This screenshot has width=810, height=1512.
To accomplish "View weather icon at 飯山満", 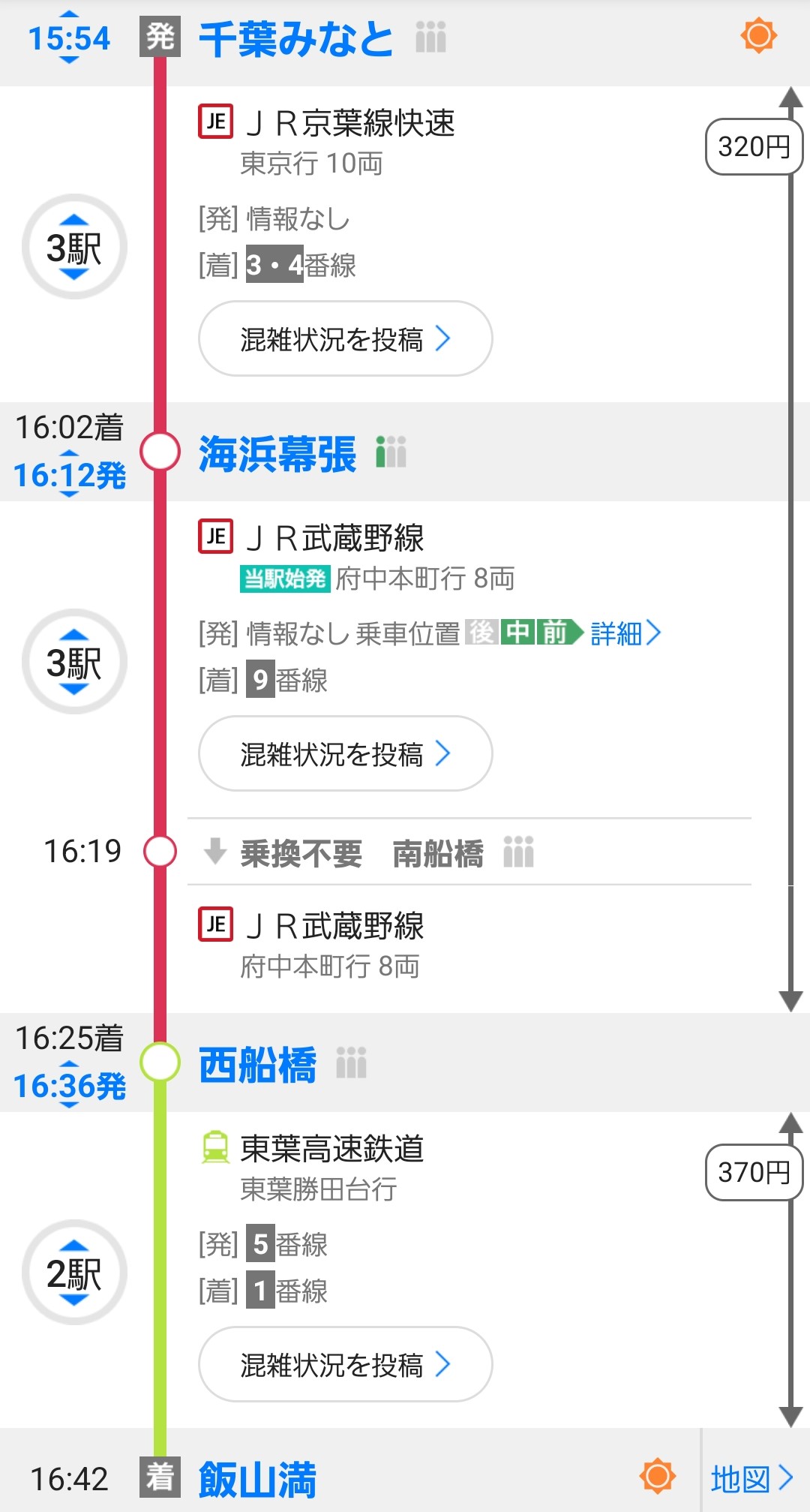I will [658, 1476].
